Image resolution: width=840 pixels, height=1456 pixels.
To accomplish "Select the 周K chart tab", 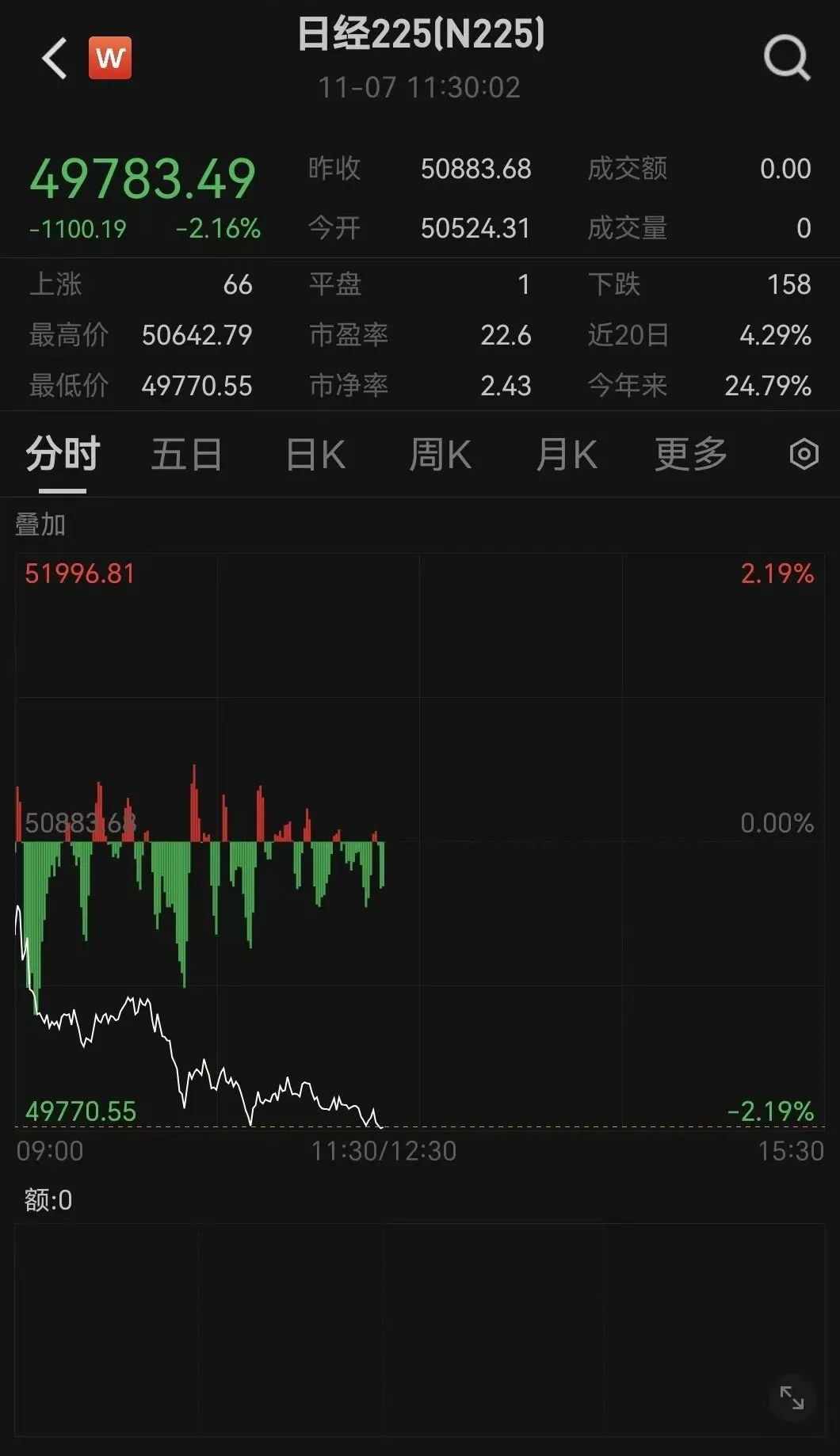I will 440,455.
